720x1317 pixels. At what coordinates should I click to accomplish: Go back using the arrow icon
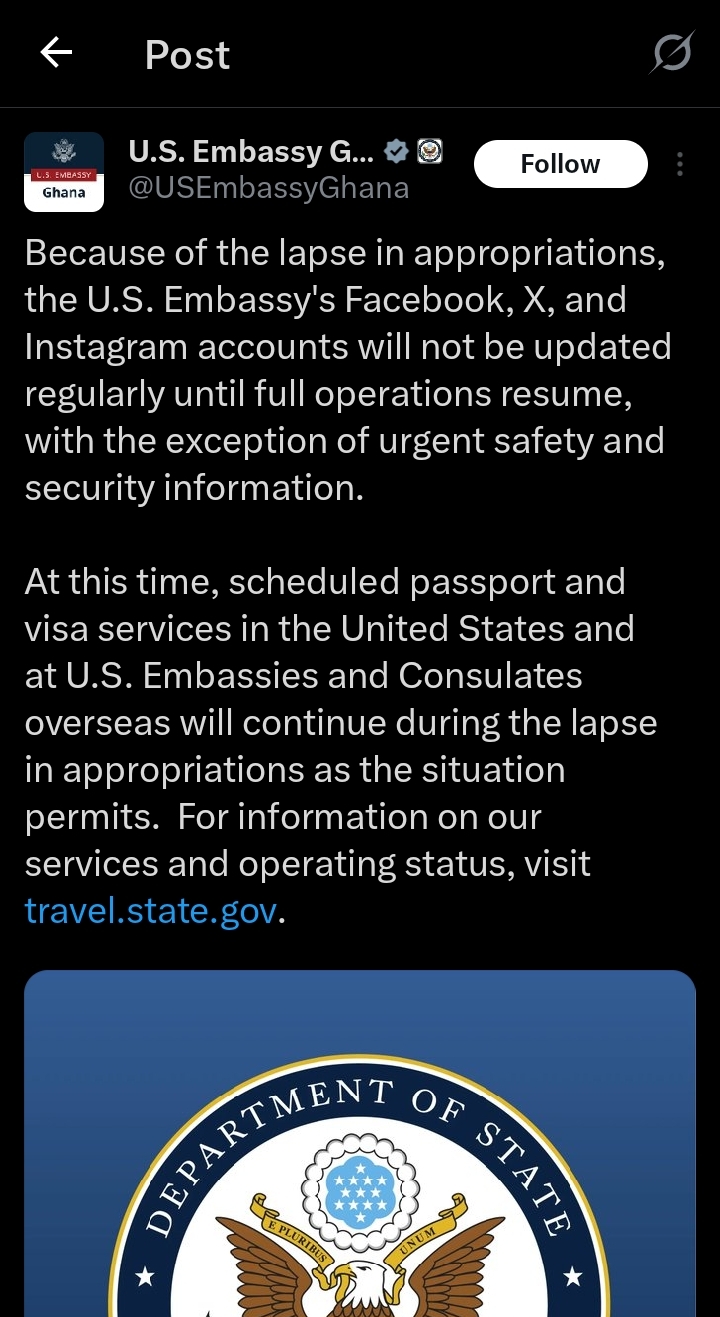pyautogui.click(x=57, y=53)
